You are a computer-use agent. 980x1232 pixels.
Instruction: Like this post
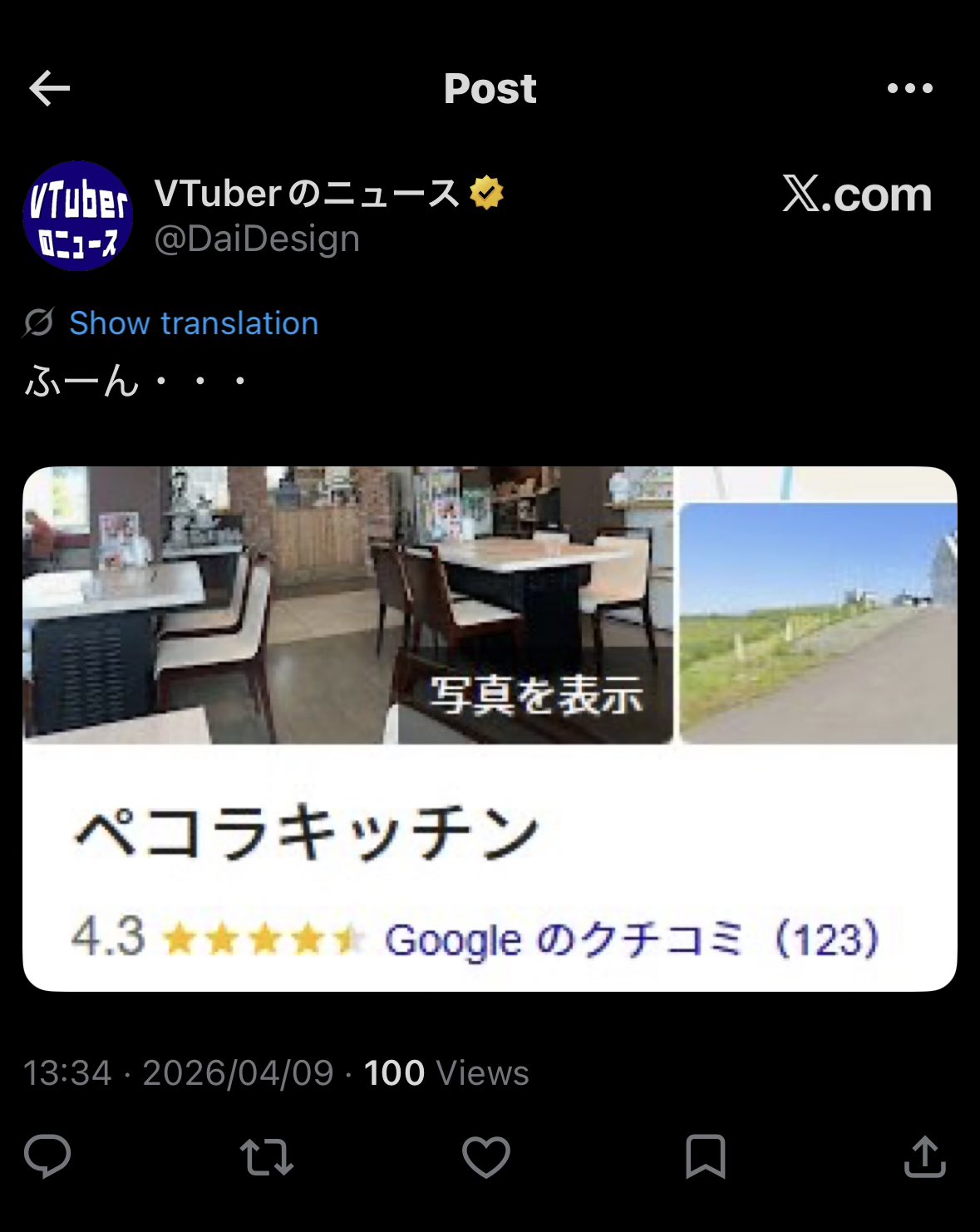[486, 1156]
